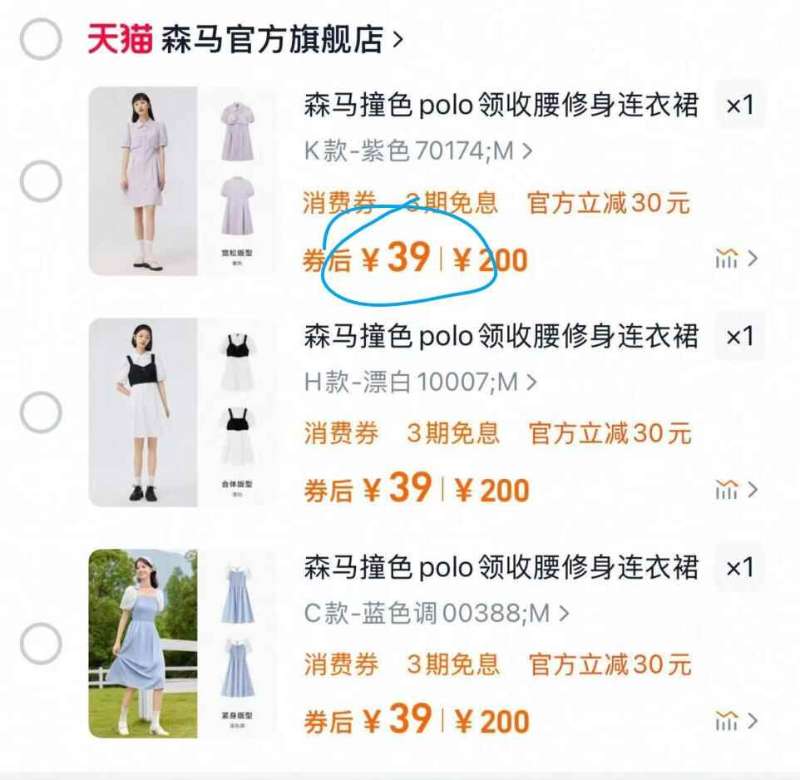Tap the ×1 quantity of H款 white dress

coord(739,336)
